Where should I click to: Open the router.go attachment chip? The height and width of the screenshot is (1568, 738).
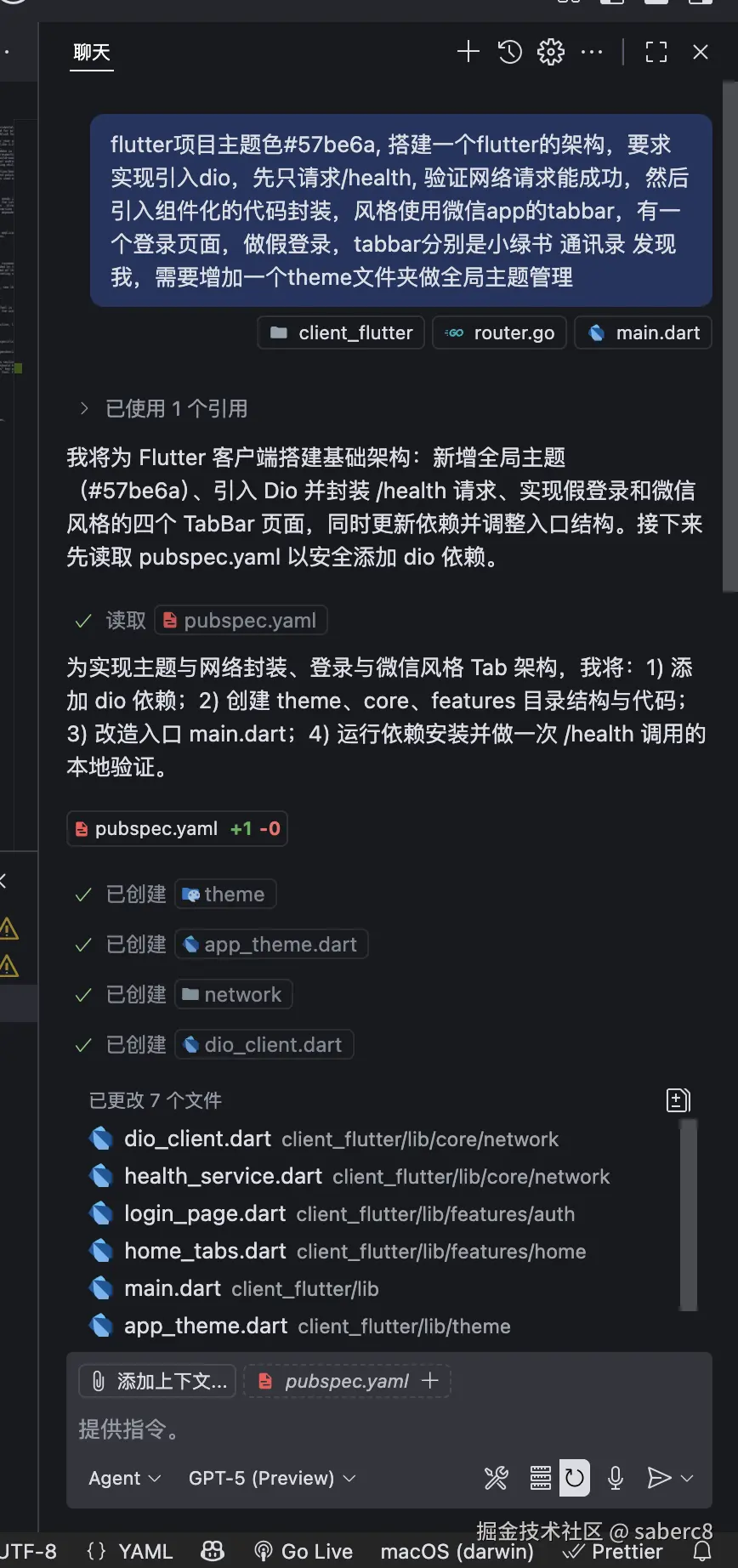(500, 332)
